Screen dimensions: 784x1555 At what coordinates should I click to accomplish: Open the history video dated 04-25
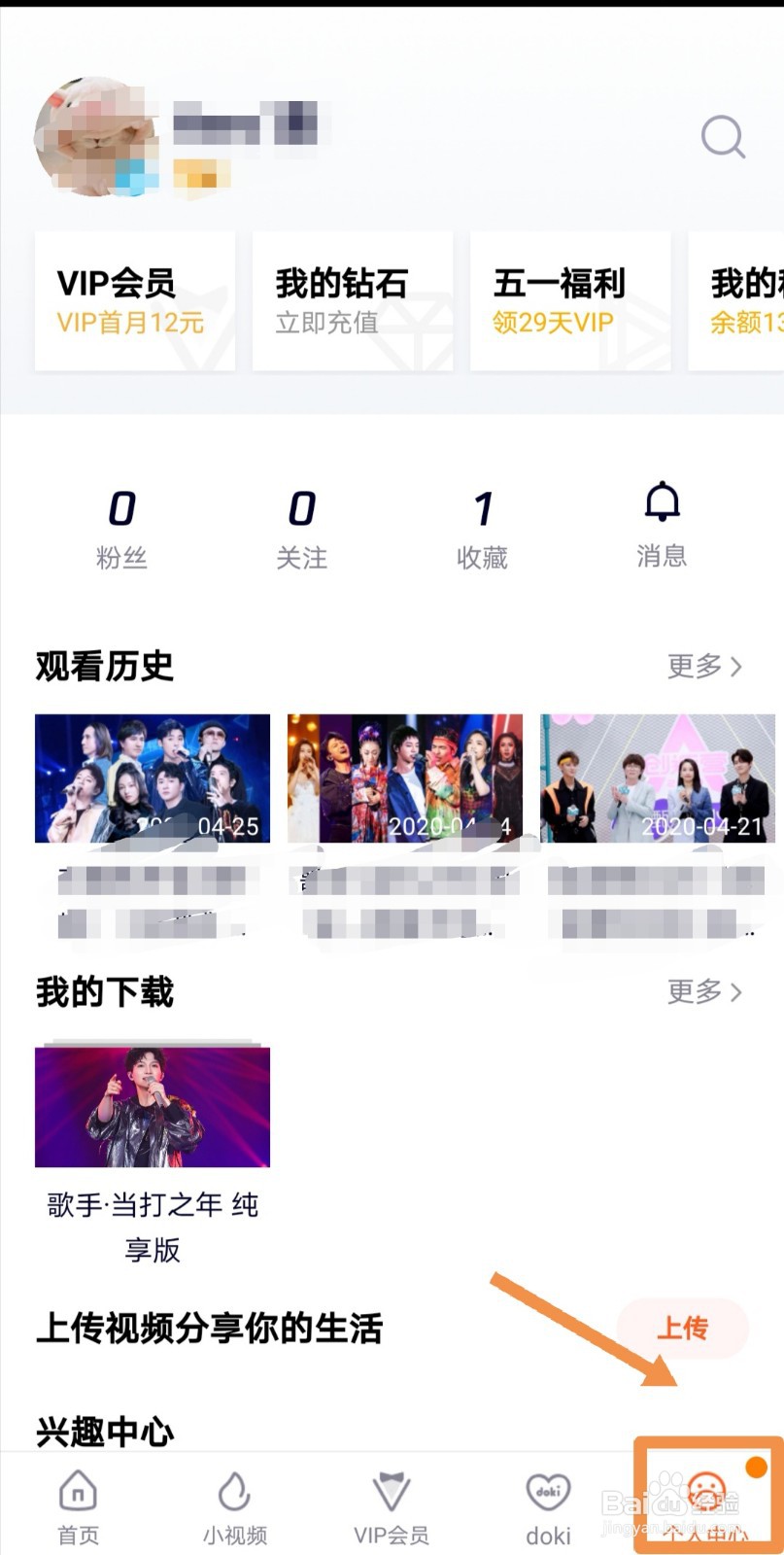coord(153,778)
